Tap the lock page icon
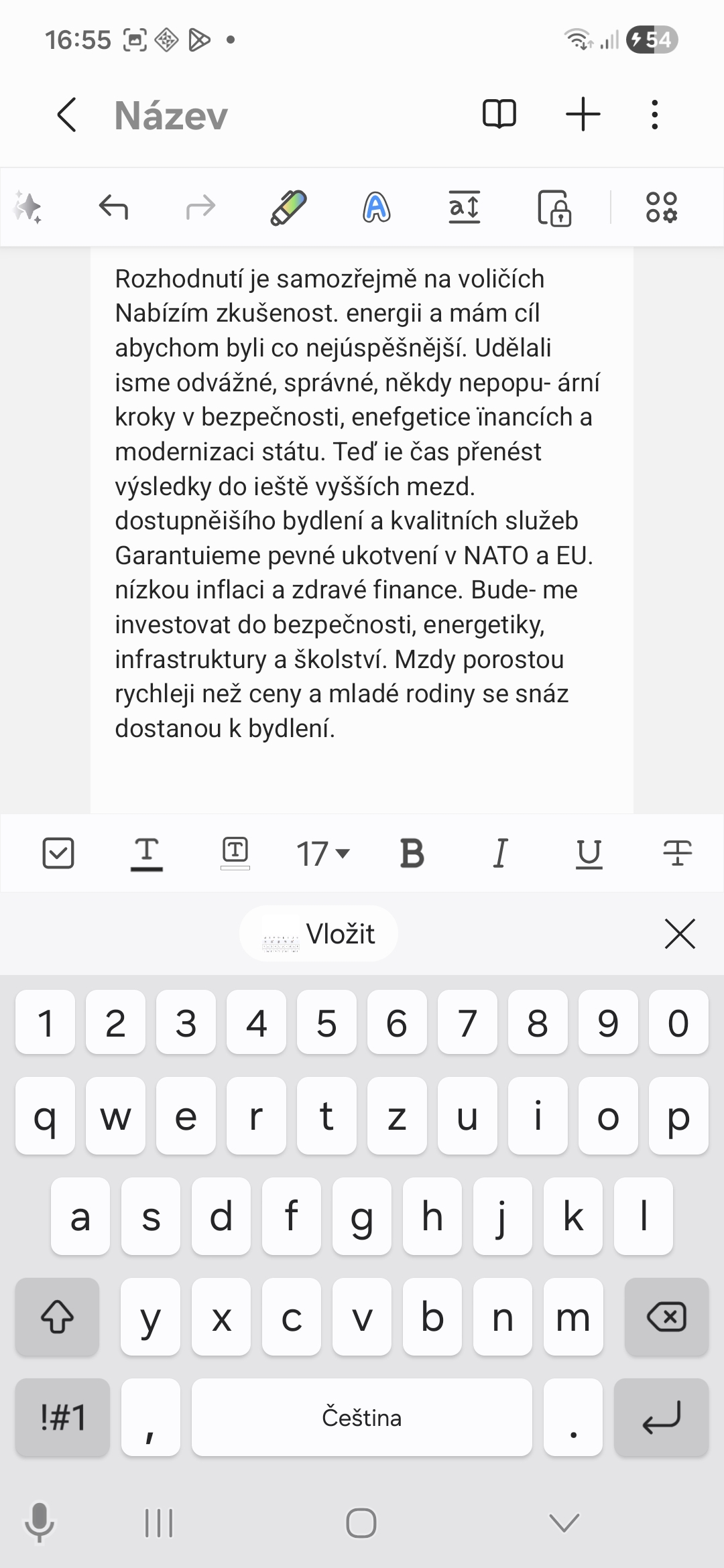 coord(554,208)
